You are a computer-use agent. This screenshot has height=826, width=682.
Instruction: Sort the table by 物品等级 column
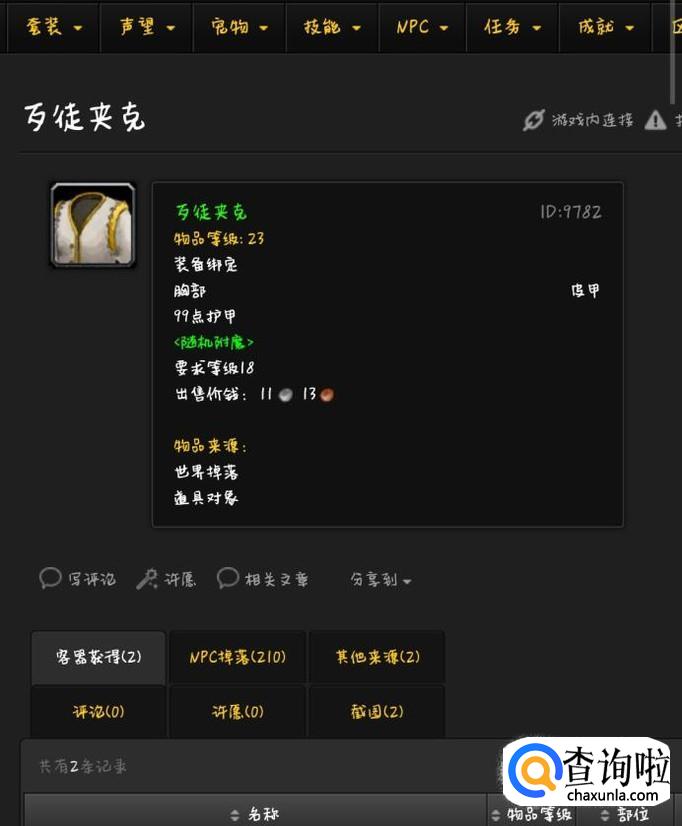coord(530,815)
